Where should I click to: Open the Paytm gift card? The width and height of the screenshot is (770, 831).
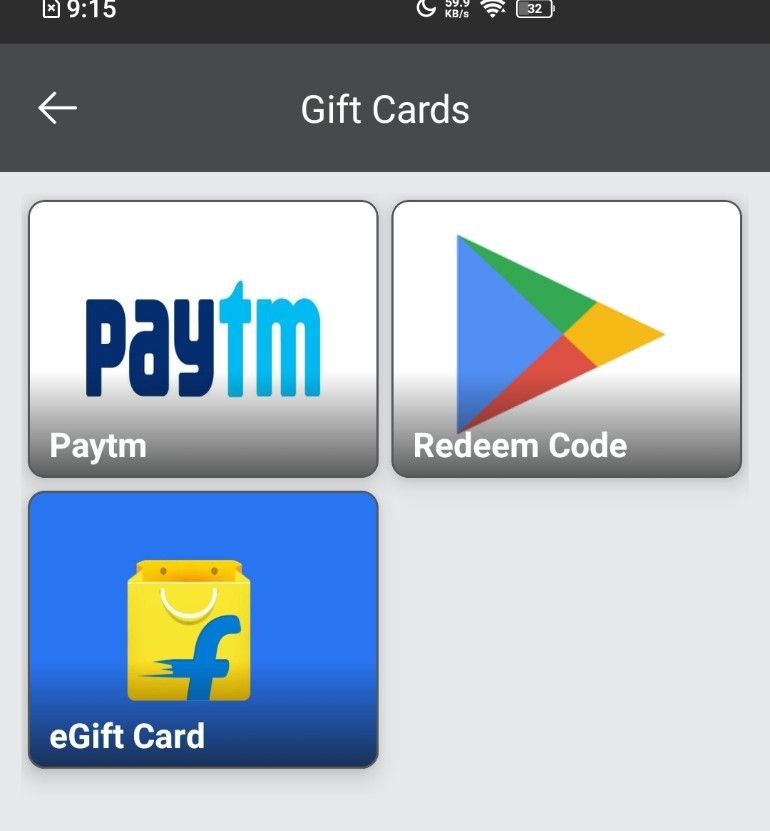[203, 339]
